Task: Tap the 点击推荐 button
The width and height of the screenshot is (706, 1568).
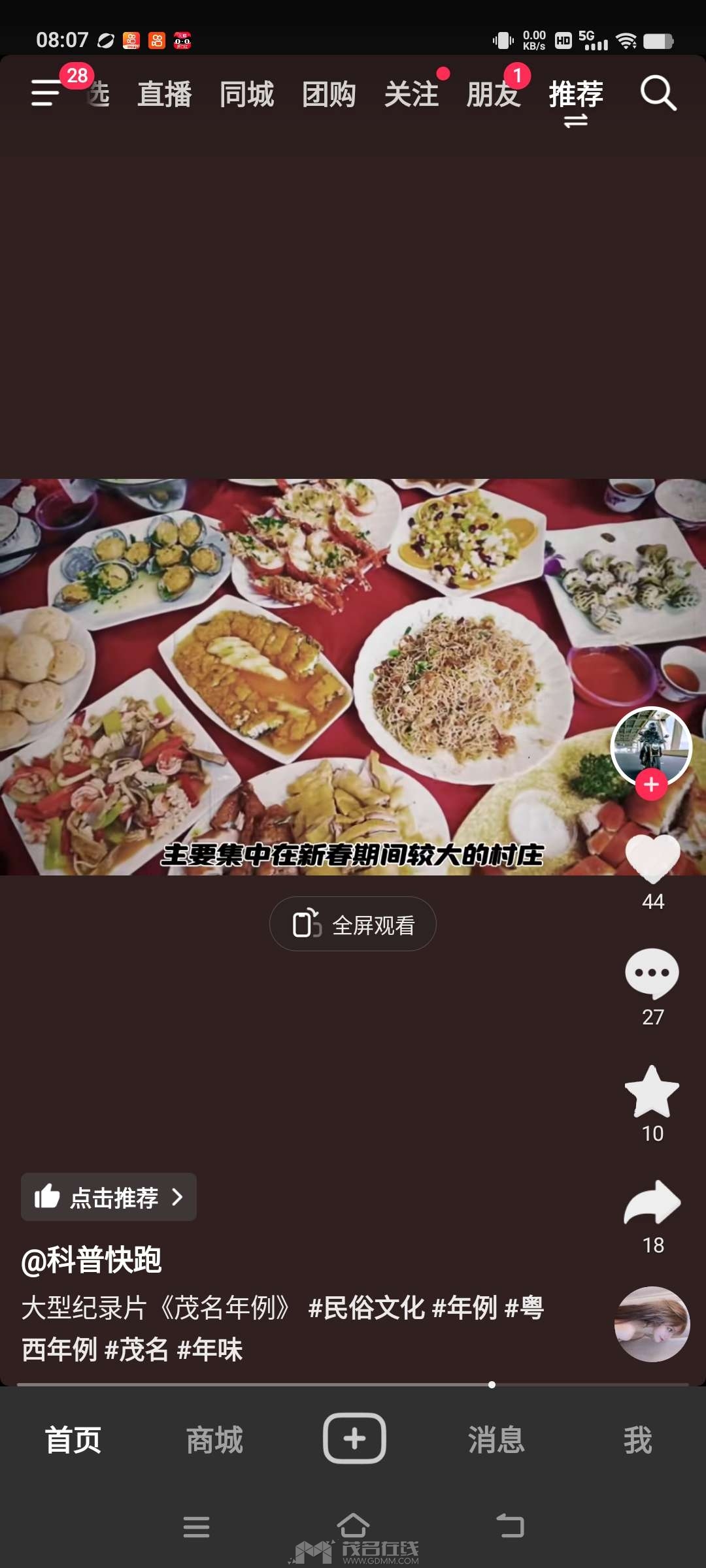Action: (109, 1197)
